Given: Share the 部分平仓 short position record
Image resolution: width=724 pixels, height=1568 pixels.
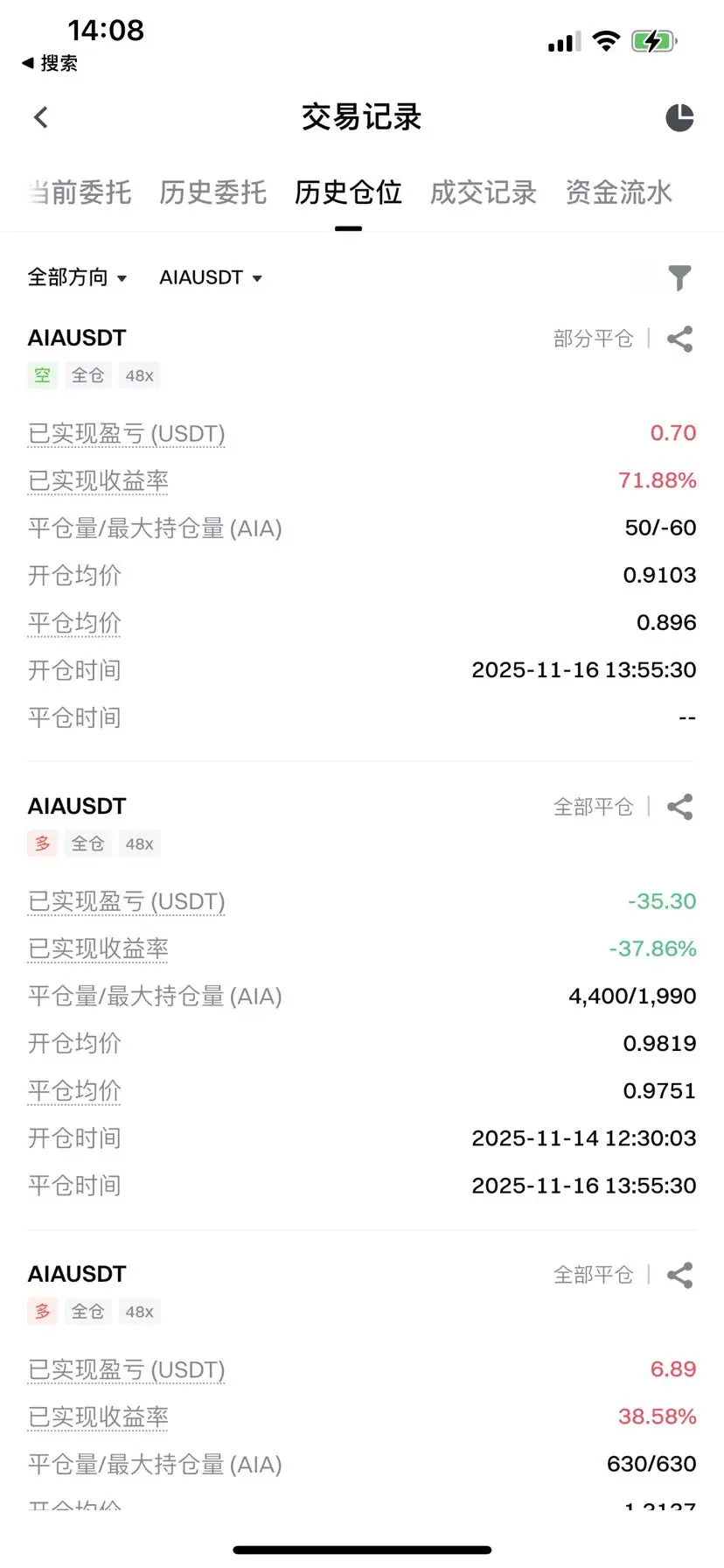Looking at the screenshot, I should (x=679, y=339).
